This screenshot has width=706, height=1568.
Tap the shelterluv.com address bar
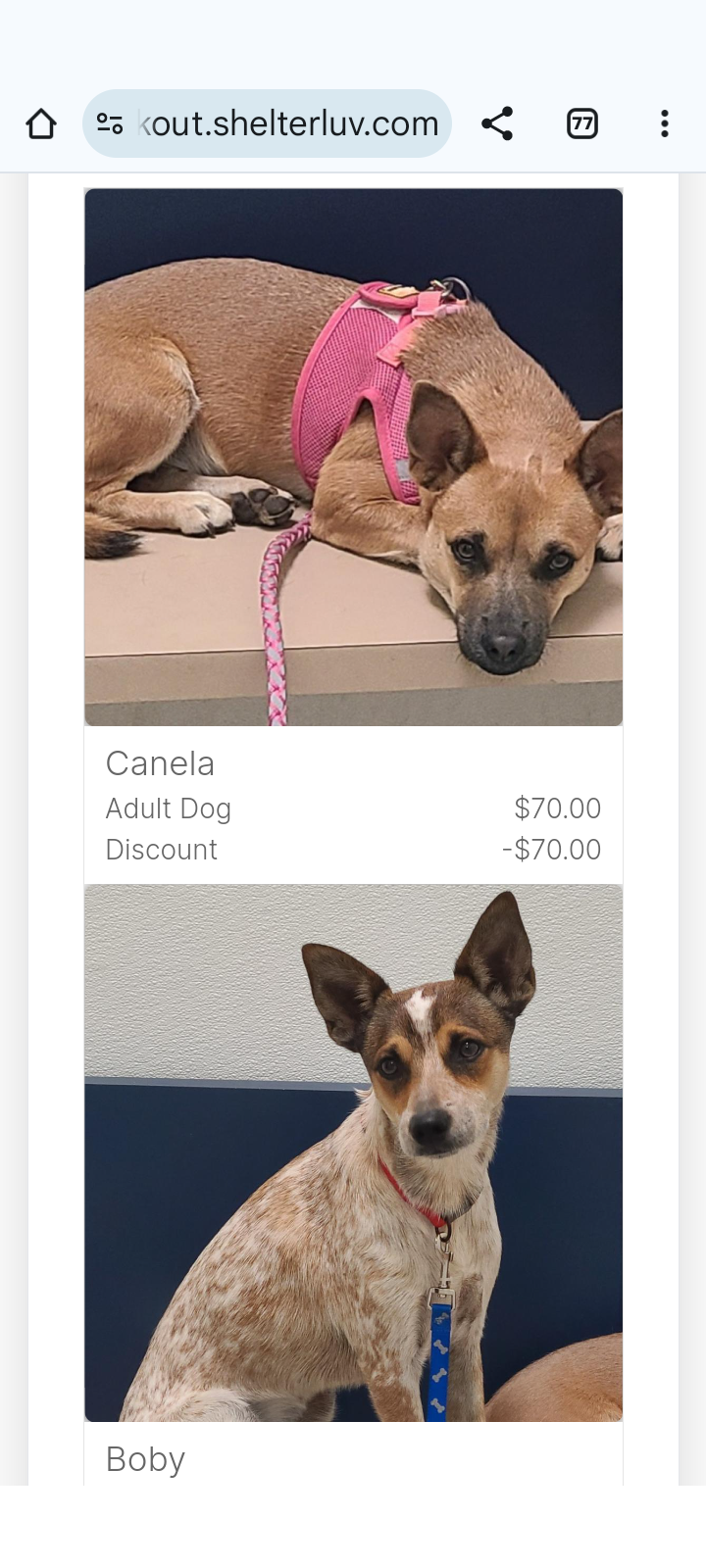(x=289, y=124)
